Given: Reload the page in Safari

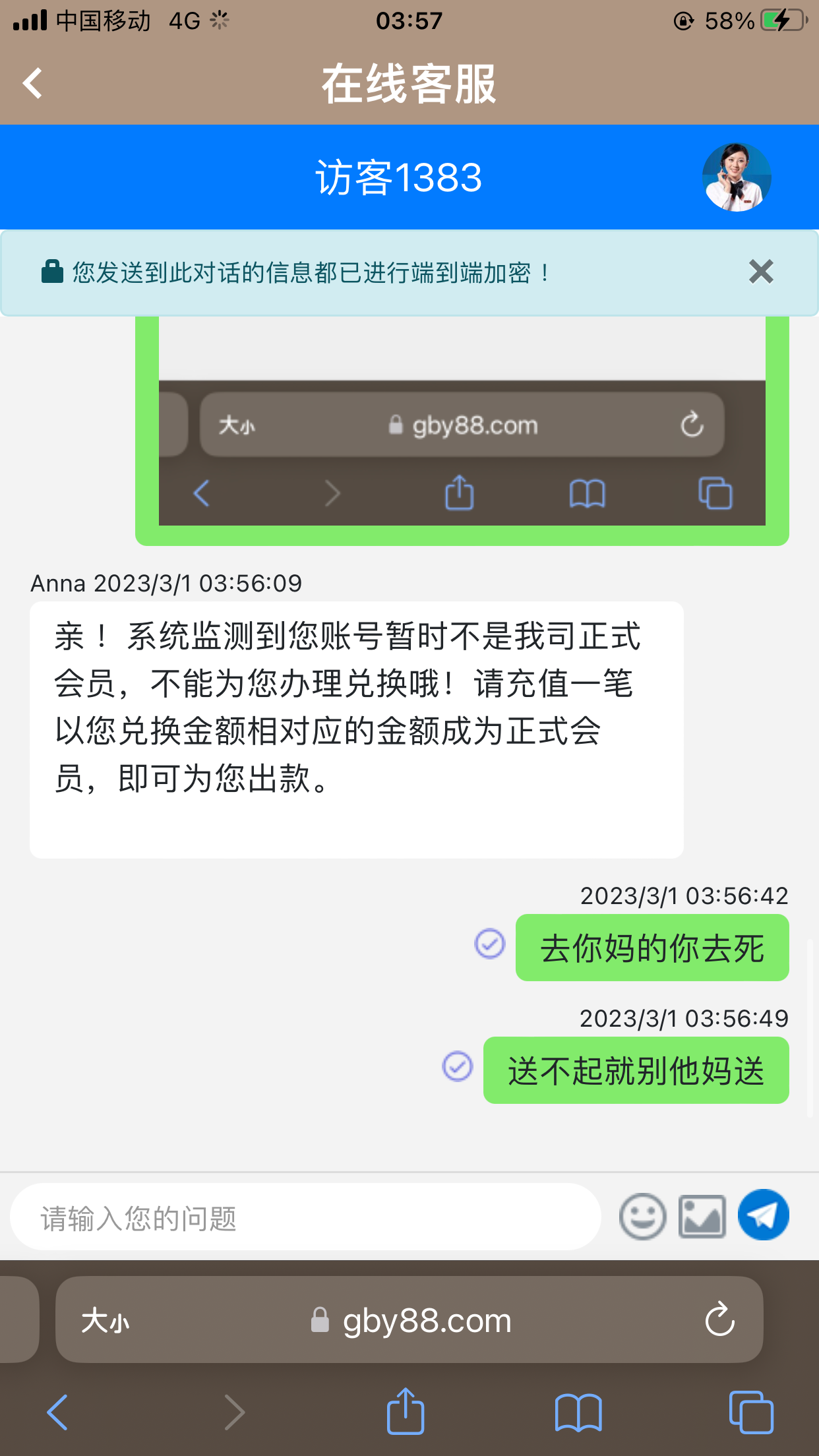Looking at the screenshot, I should (719, 1319).
